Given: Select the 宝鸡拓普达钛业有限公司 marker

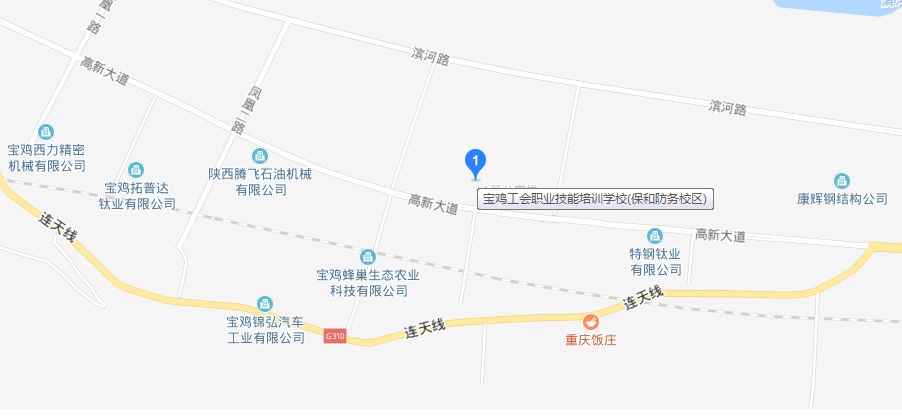Looking at the screenshot, I should [x=137, y=170].
